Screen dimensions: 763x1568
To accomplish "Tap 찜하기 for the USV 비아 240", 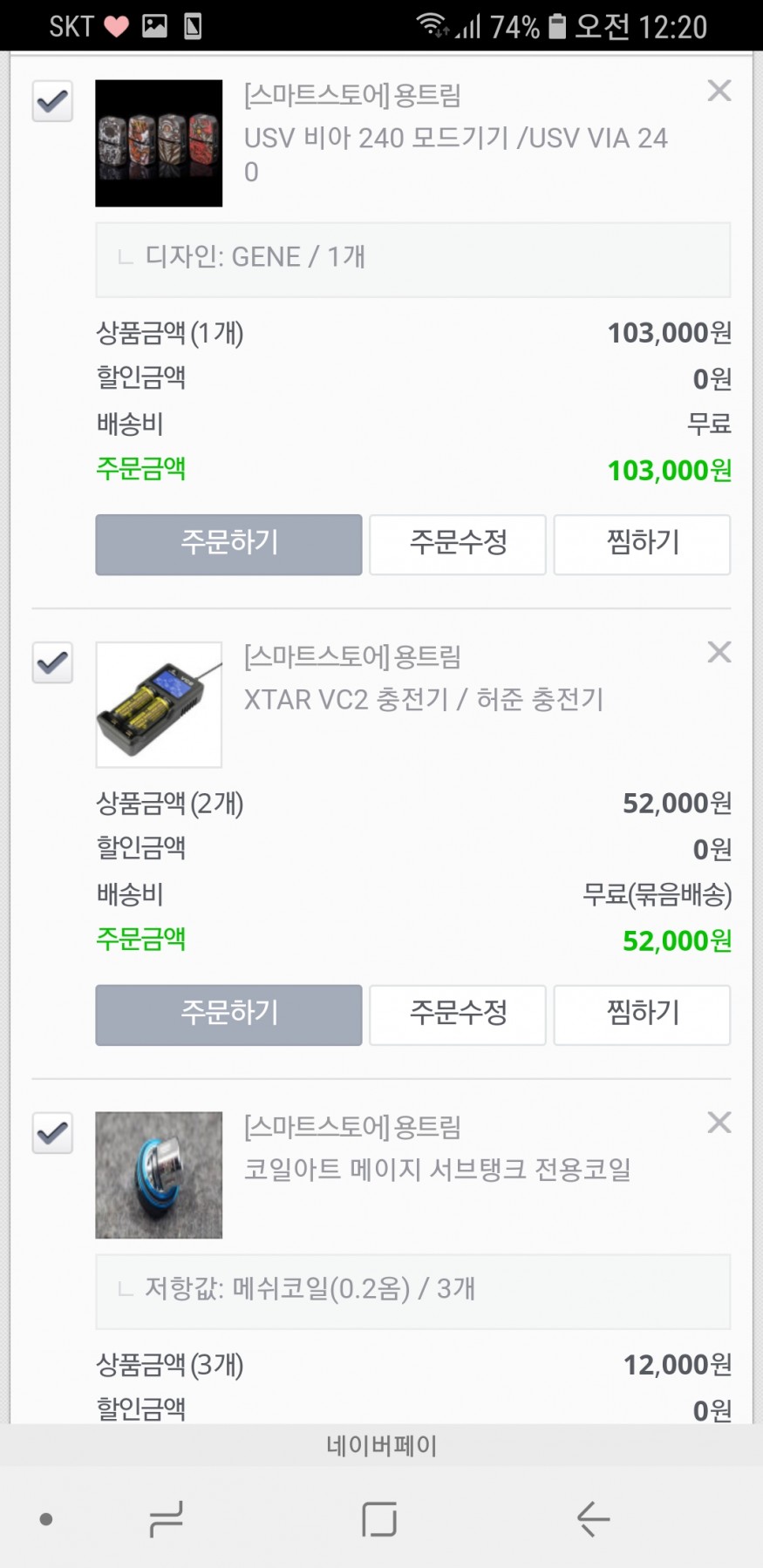I will pyautogui.click(x=642, y=544).
